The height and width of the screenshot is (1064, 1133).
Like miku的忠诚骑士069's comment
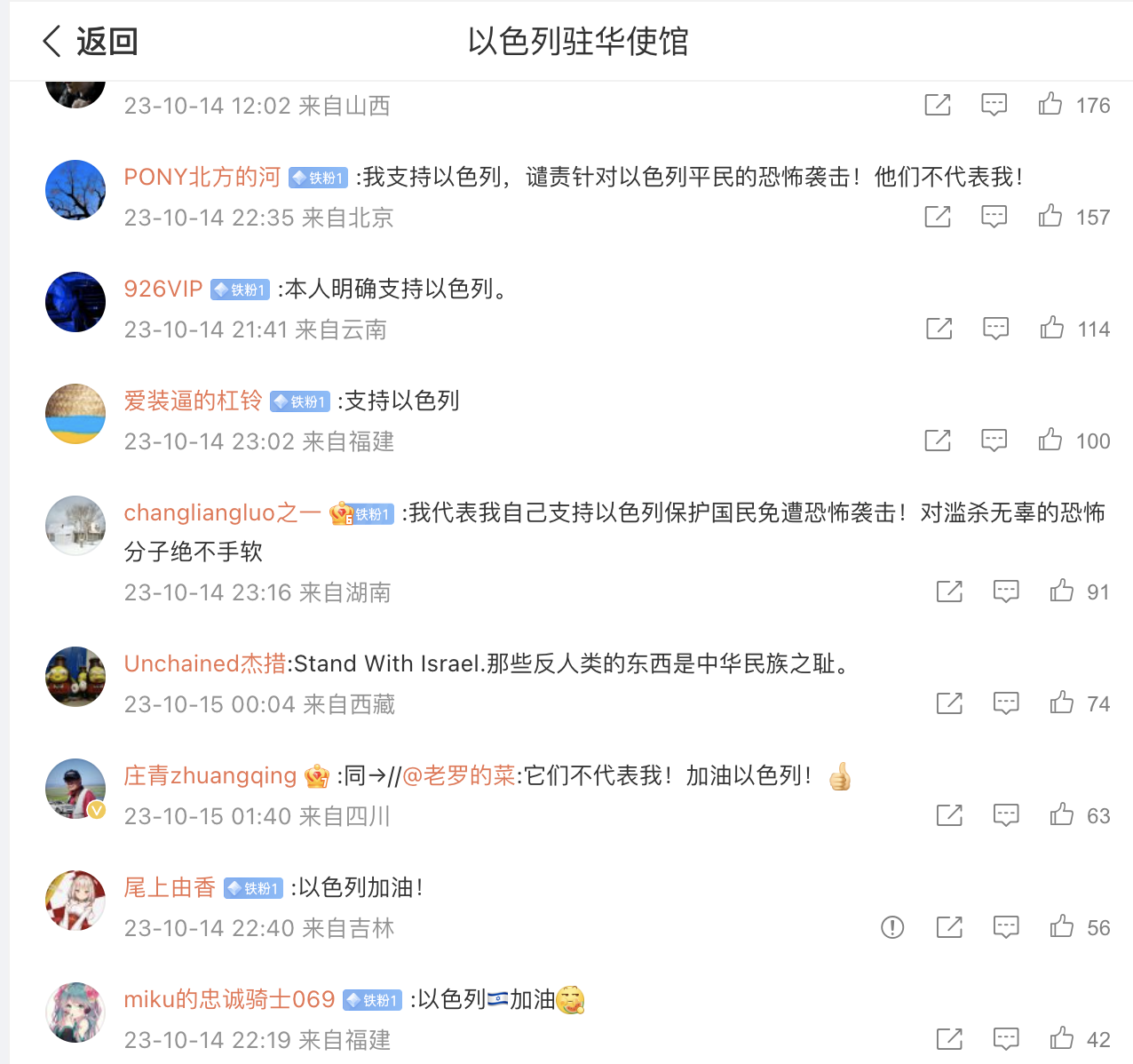tap(1062, 1038)
